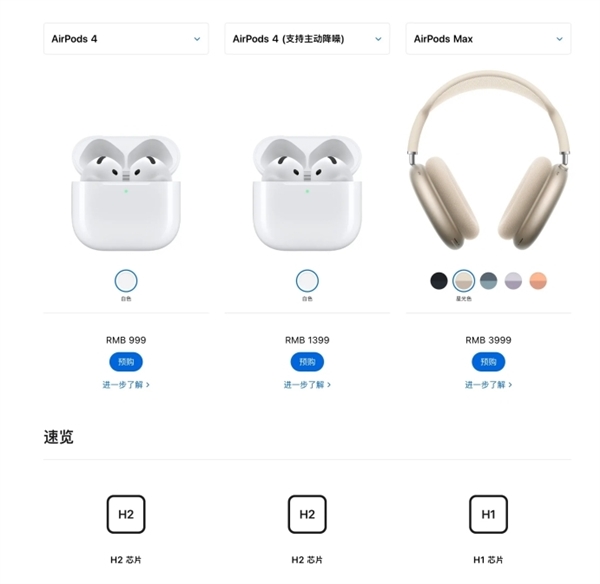This screenshot has width=600, height=584.
Task: Tap 预购 for the RMB 999 AirPods 4
Action: pyautogui.click(x=126, y=362)
